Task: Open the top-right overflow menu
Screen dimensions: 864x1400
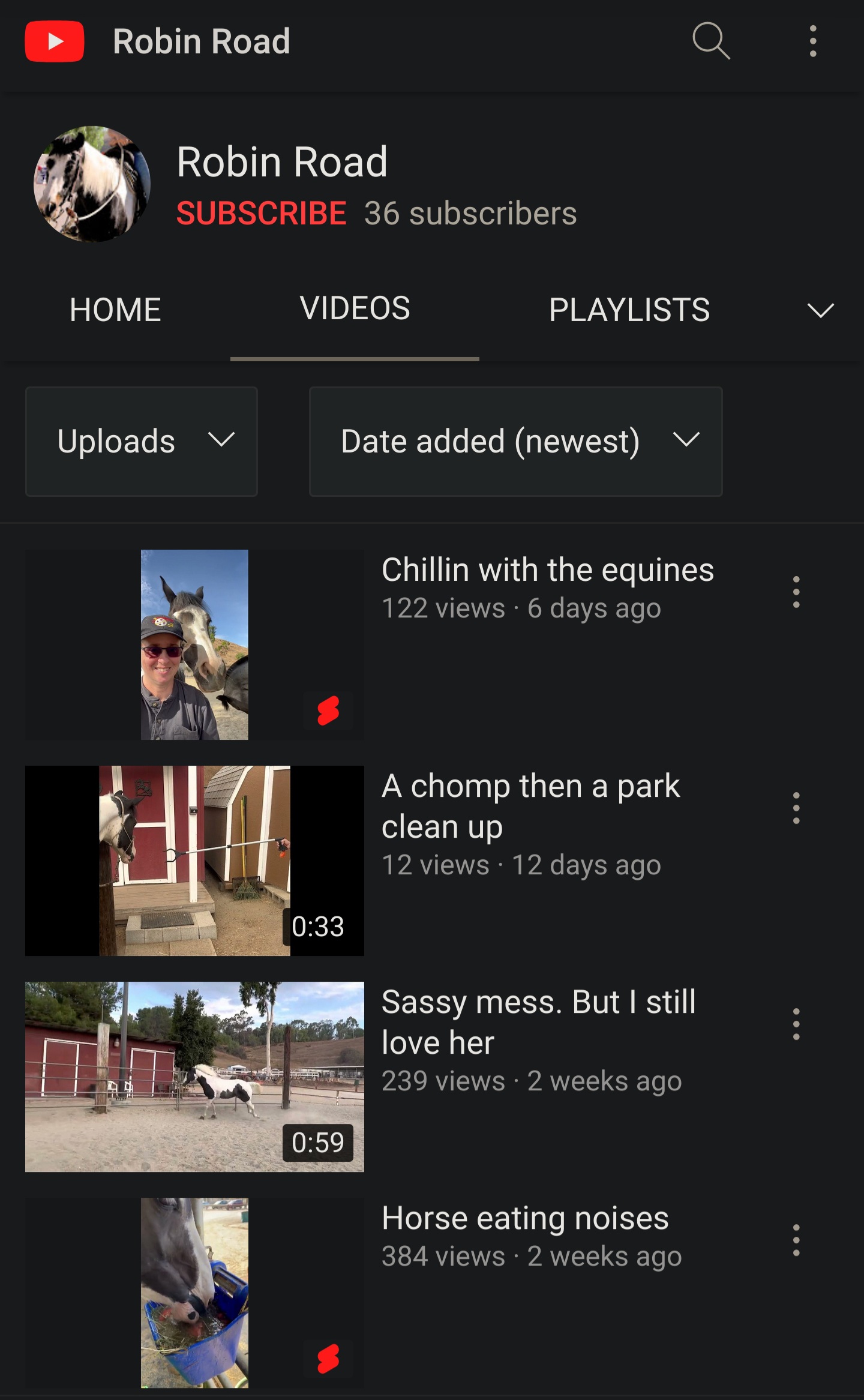Action: pos(813,41)
